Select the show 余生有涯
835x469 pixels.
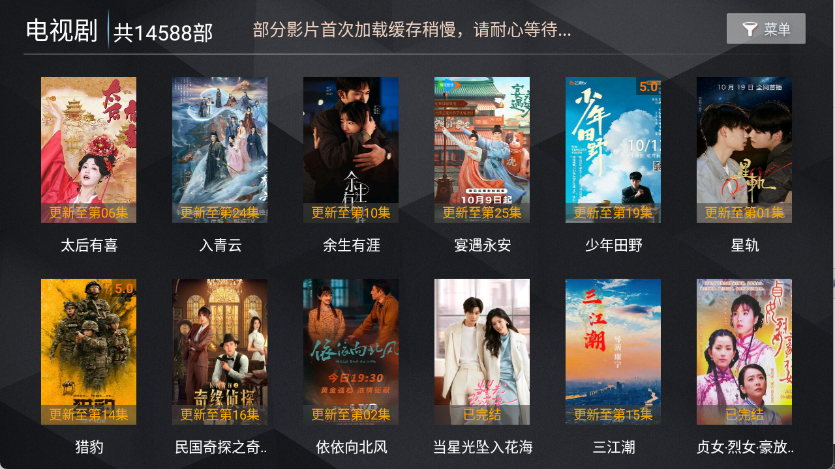[x=351, y=150]
